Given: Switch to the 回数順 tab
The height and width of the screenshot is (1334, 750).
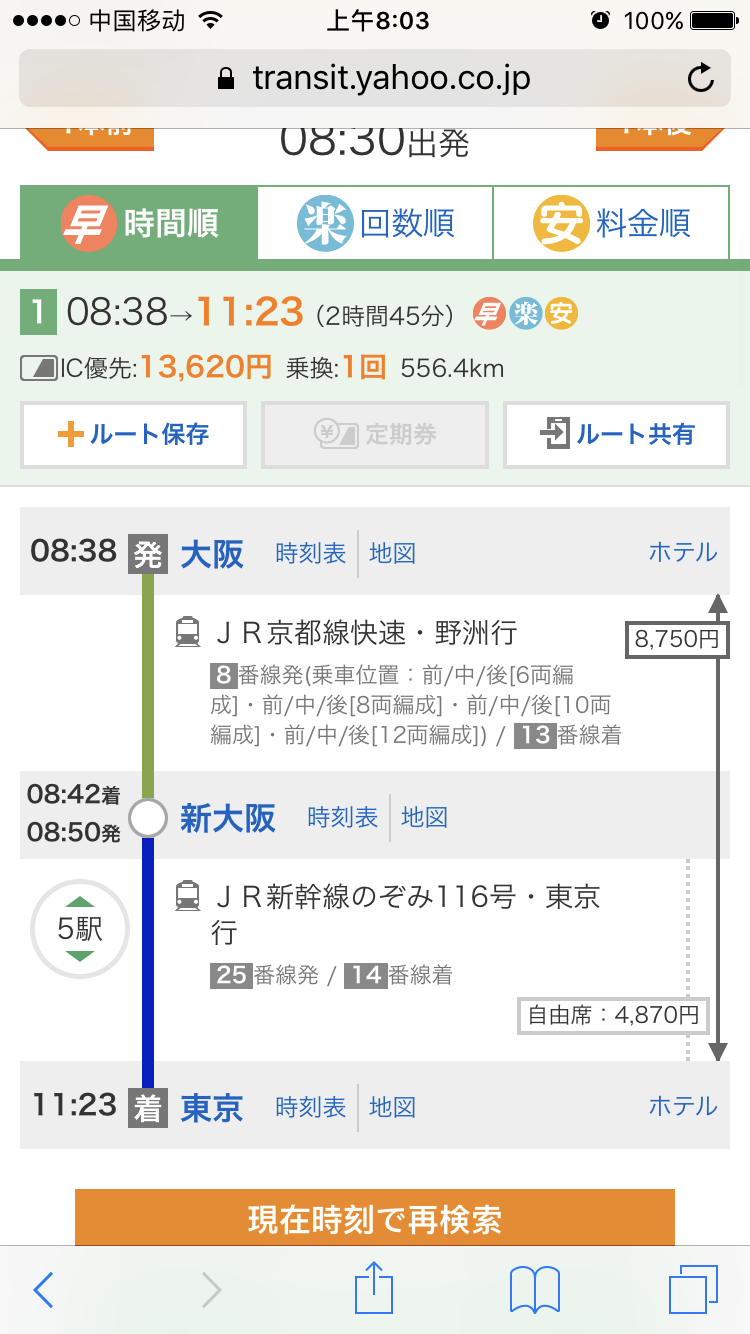Looking at the screenshot, I should (x=375, y=223).
